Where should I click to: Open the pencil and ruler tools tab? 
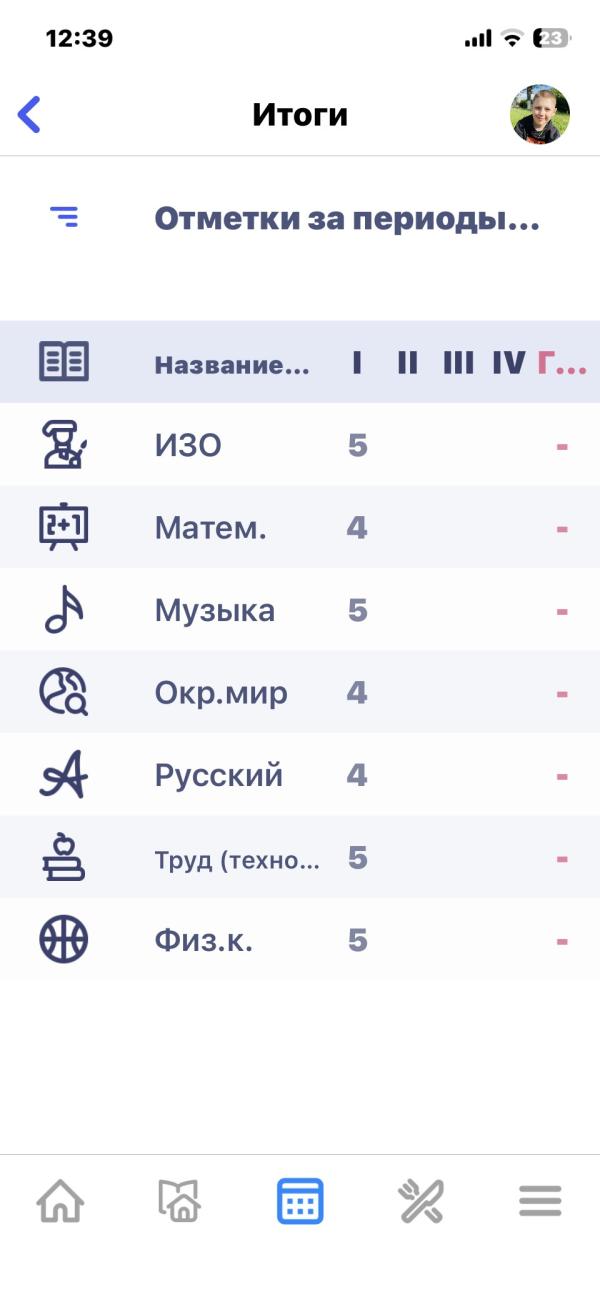point(420,1200)
